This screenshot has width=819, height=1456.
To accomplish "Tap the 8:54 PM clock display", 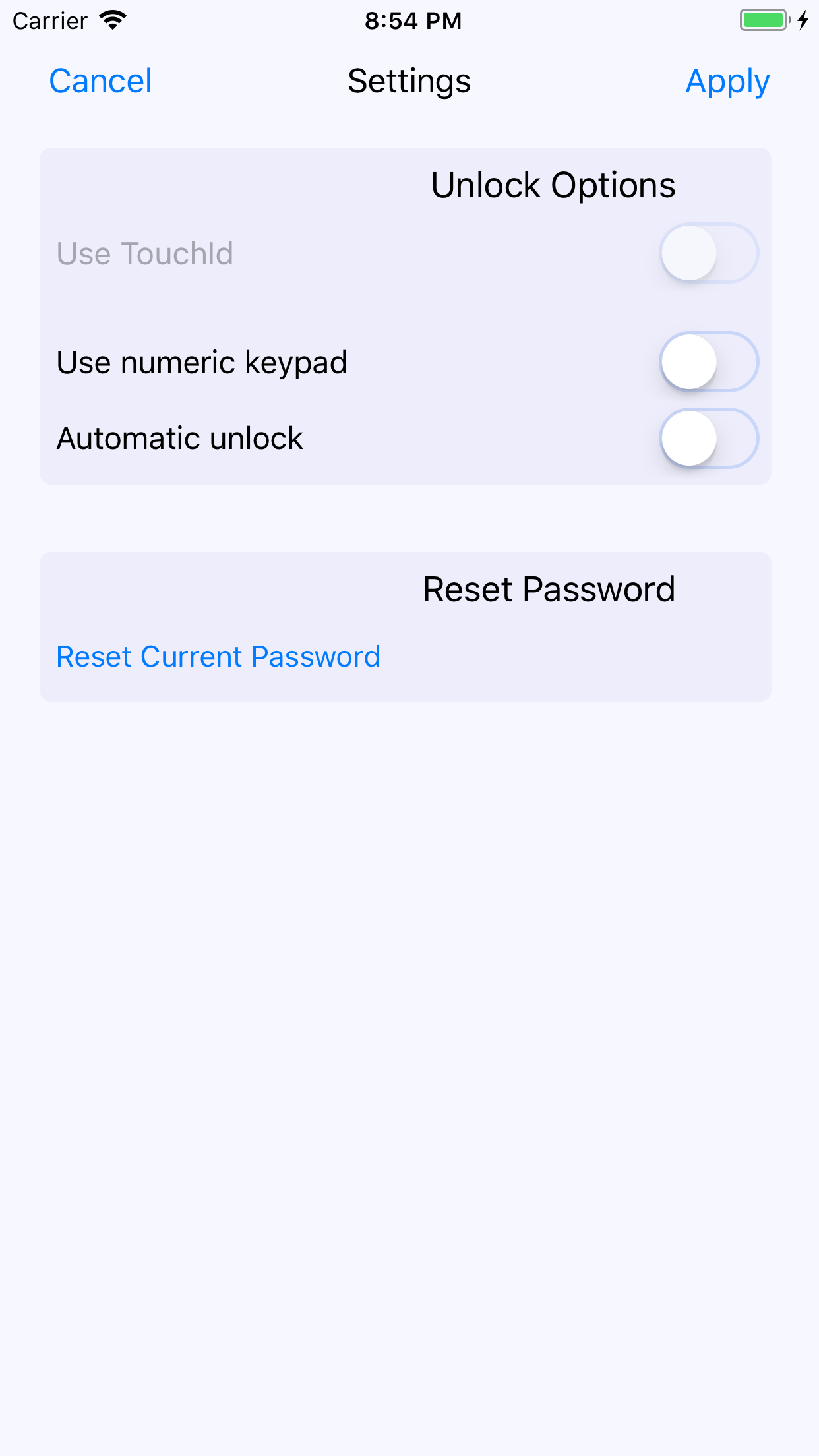I will pyautogui.click(x=413, y=21).
